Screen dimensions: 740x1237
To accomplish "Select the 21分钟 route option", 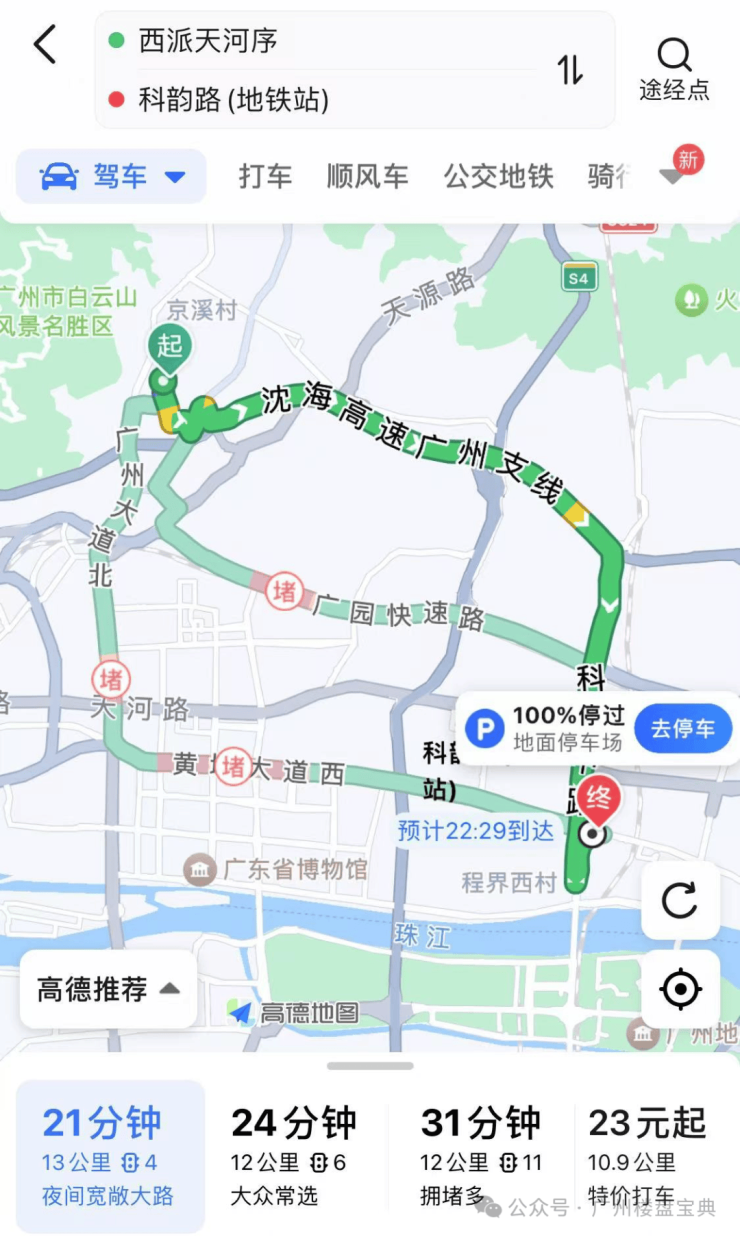I will [x=110, y=1155].
